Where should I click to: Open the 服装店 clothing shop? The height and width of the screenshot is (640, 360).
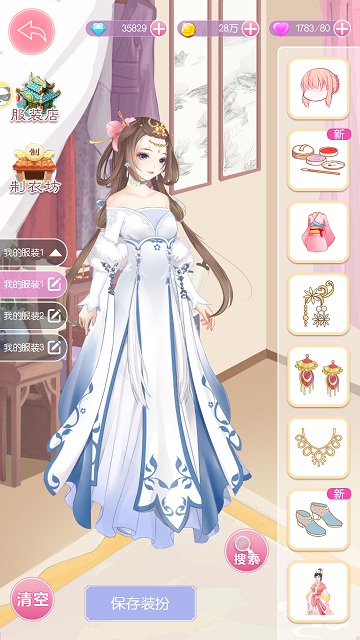[35, 97]
